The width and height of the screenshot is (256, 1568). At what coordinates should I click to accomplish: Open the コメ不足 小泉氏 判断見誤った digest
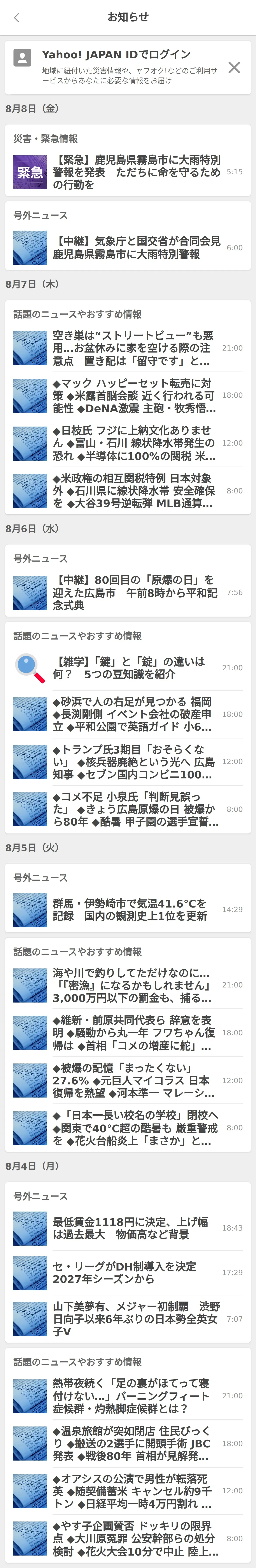[128, 809]
